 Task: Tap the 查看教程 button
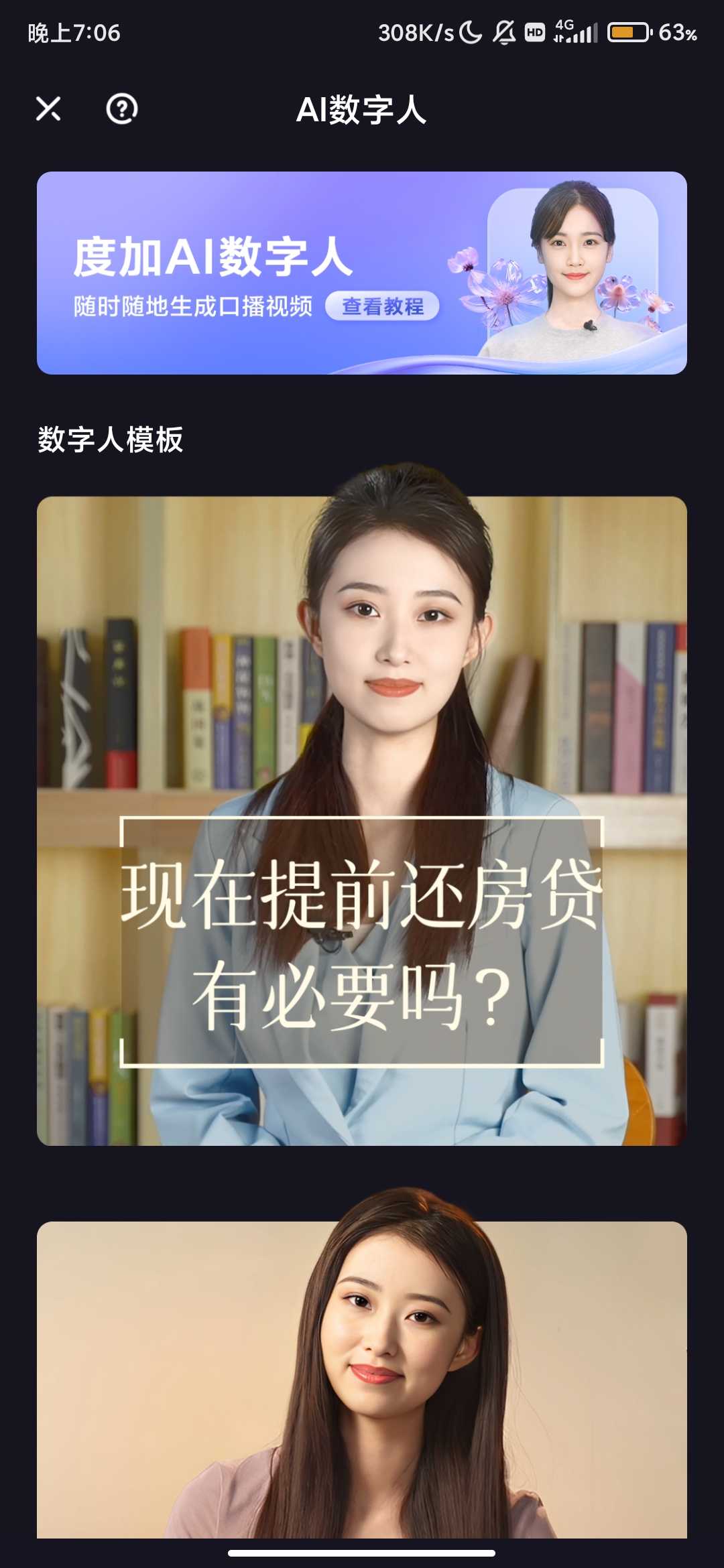click(x=383, y=306)
